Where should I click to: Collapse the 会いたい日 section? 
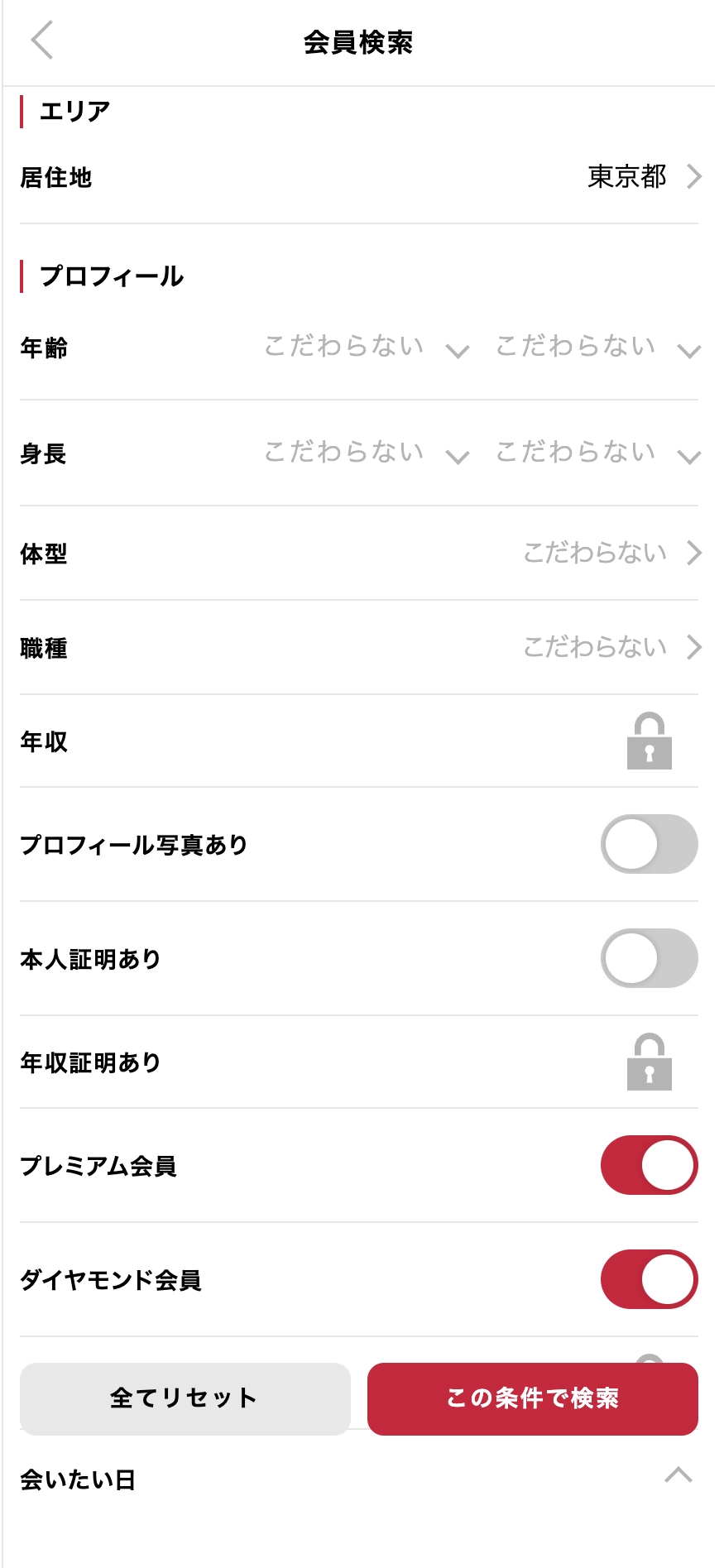[678, 1474]
